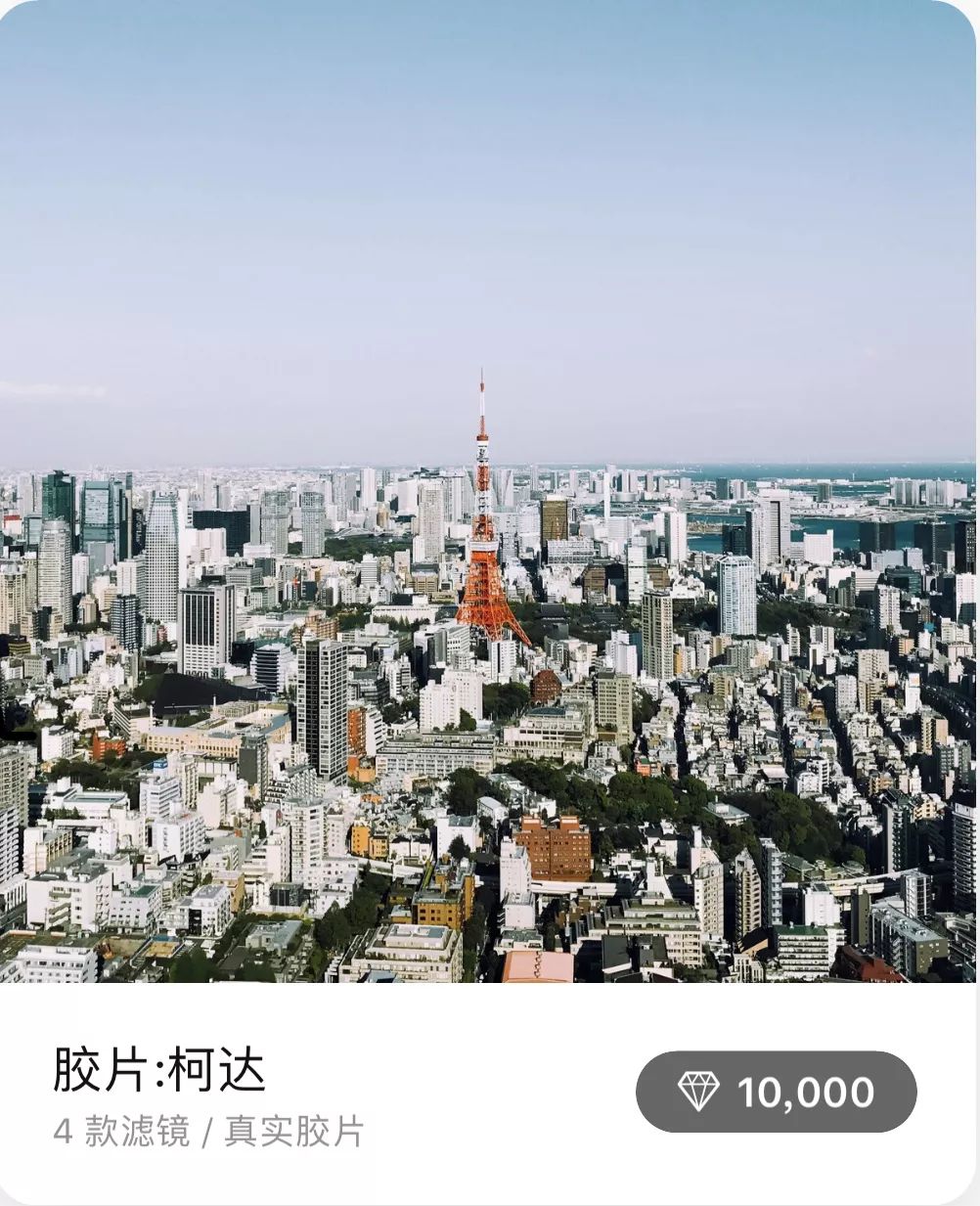
Task: Select the entire 胶片:柯达 store card
Action: (489, 603)
